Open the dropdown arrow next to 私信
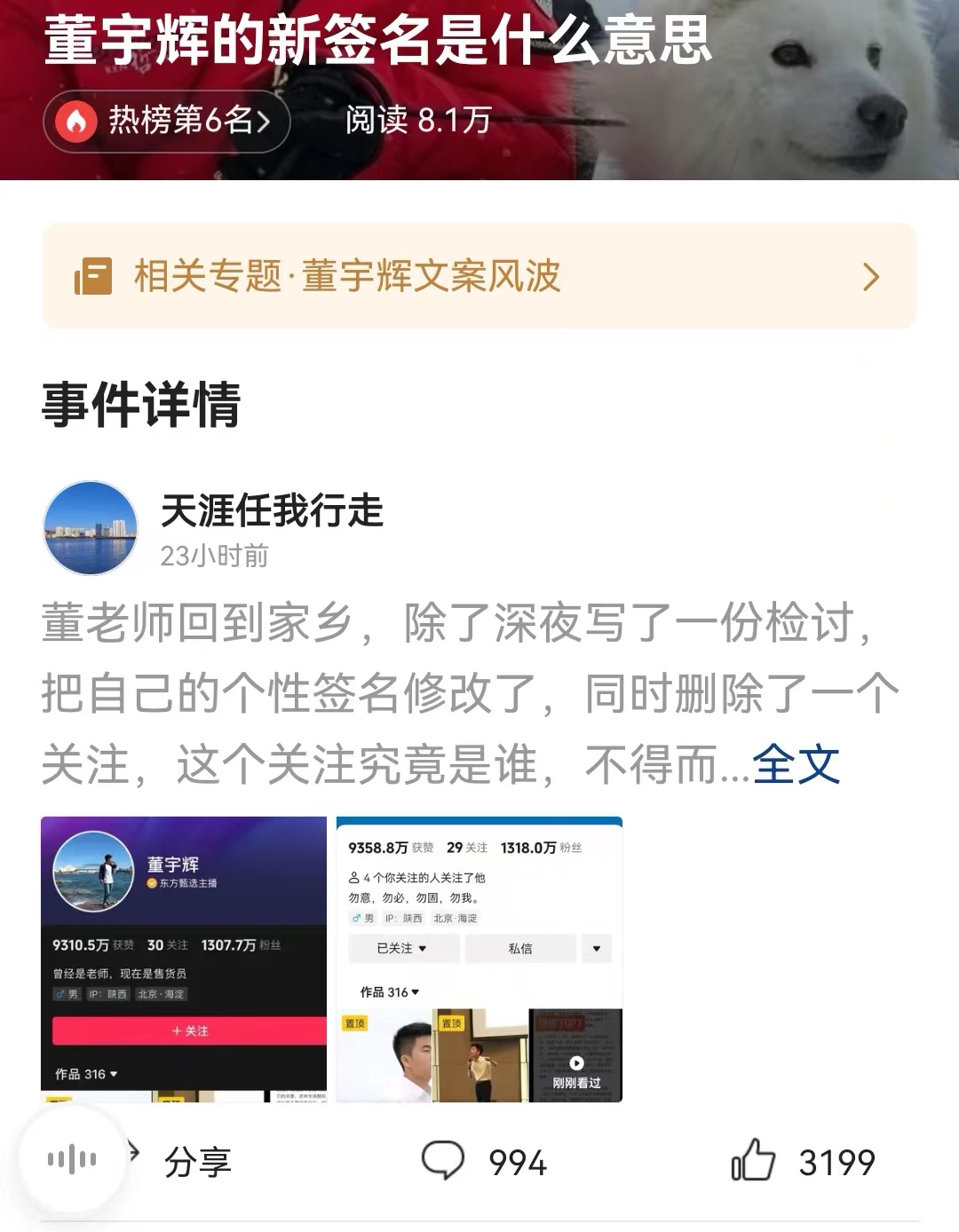Image resolution: width=959 pixels, height=1232 pixels. pyautogui.click(x=597, y=949)
